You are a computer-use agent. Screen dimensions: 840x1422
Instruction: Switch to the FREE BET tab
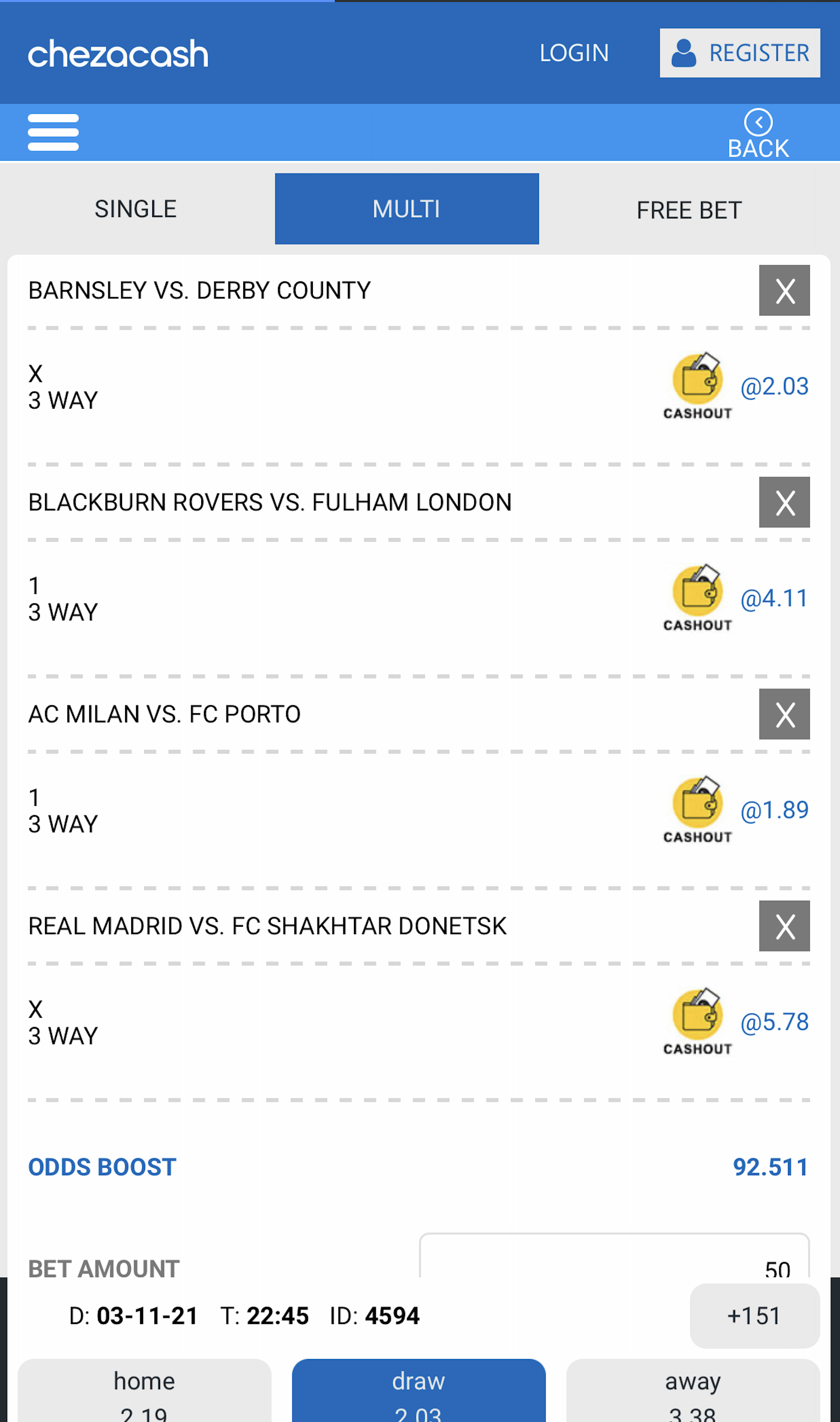coord(689,210)
